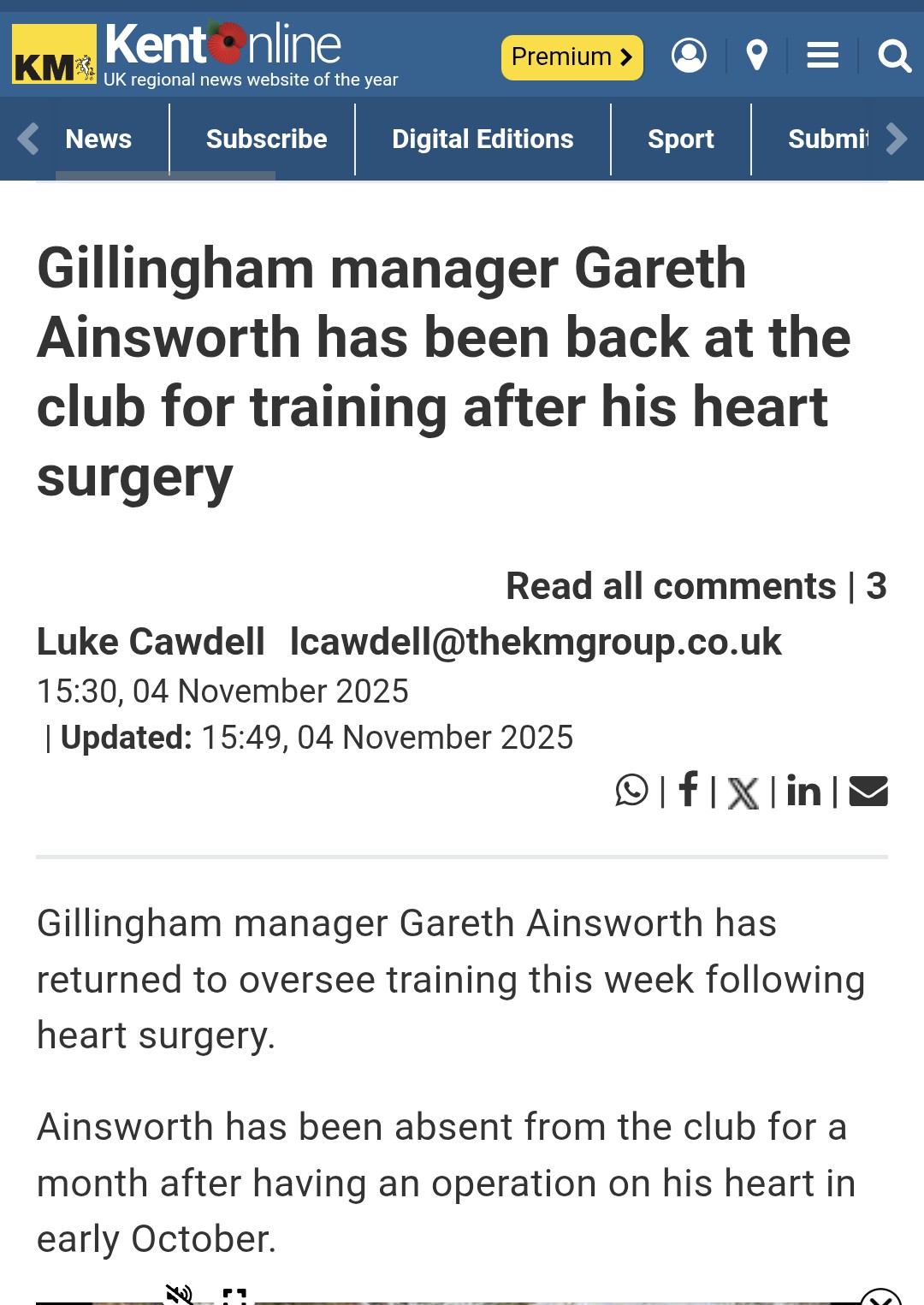Open the location pin icon
Image resolution: width=924 pixels, height=1305 pixels.
pyautogui.click(x=756, y=56)
